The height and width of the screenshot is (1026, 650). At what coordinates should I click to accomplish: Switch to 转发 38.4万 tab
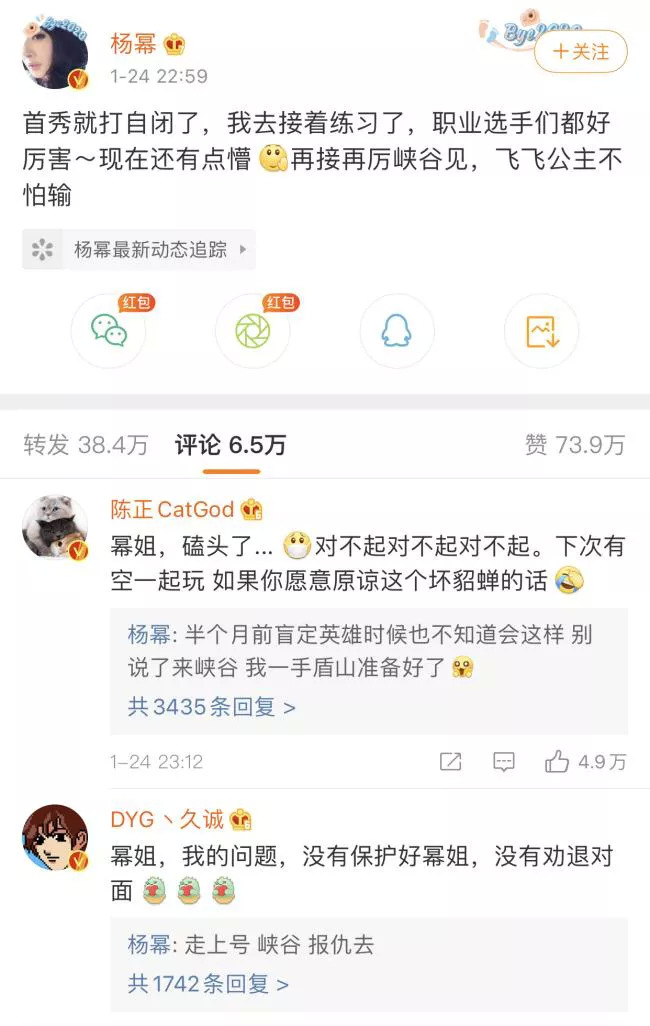[85, 445]
